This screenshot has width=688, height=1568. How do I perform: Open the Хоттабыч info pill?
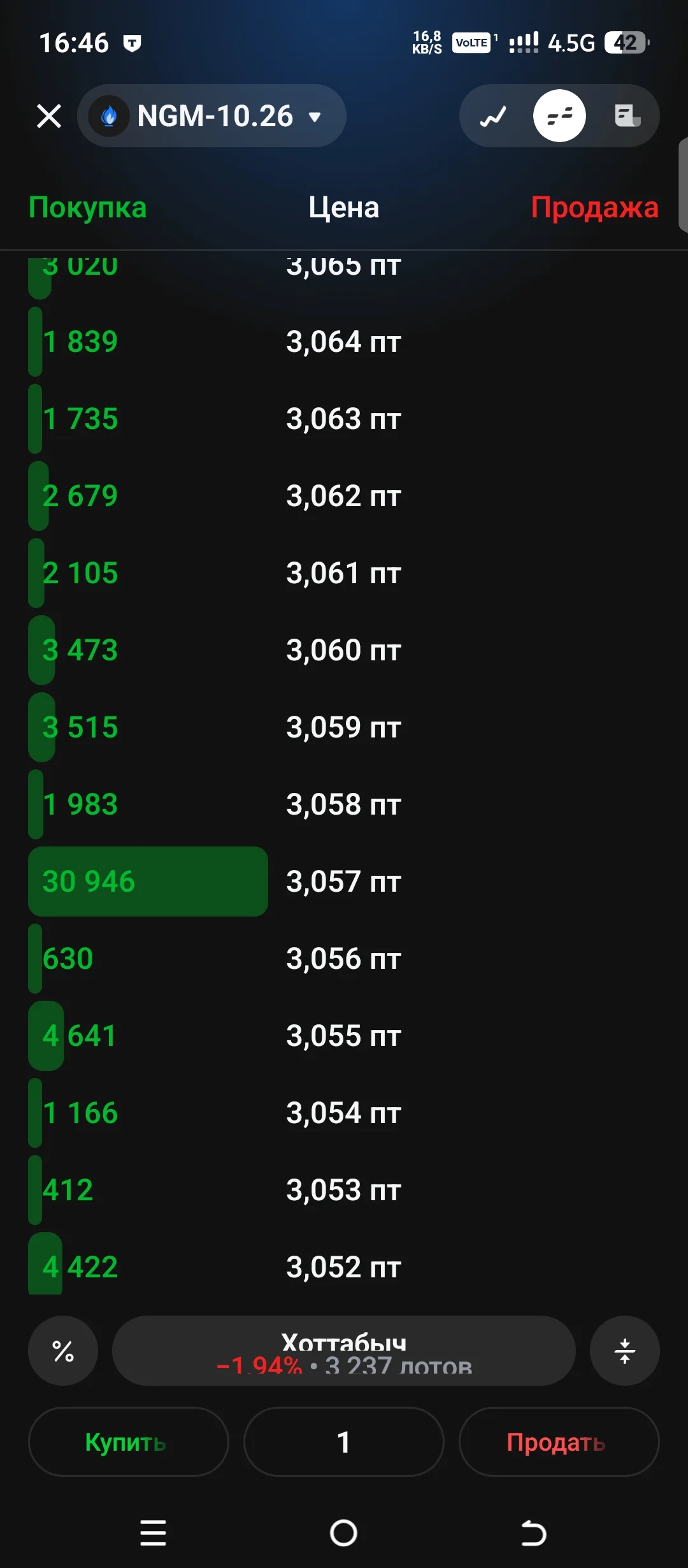click(344, 1351)
